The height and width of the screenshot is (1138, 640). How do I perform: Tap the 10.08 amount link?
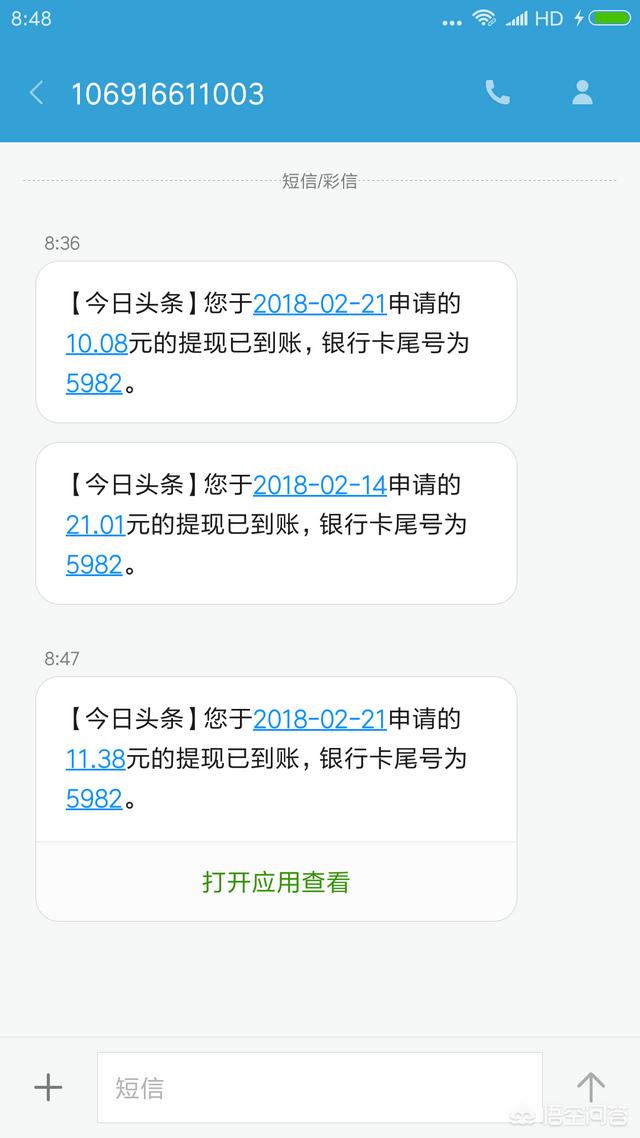(x=96, y=343)
